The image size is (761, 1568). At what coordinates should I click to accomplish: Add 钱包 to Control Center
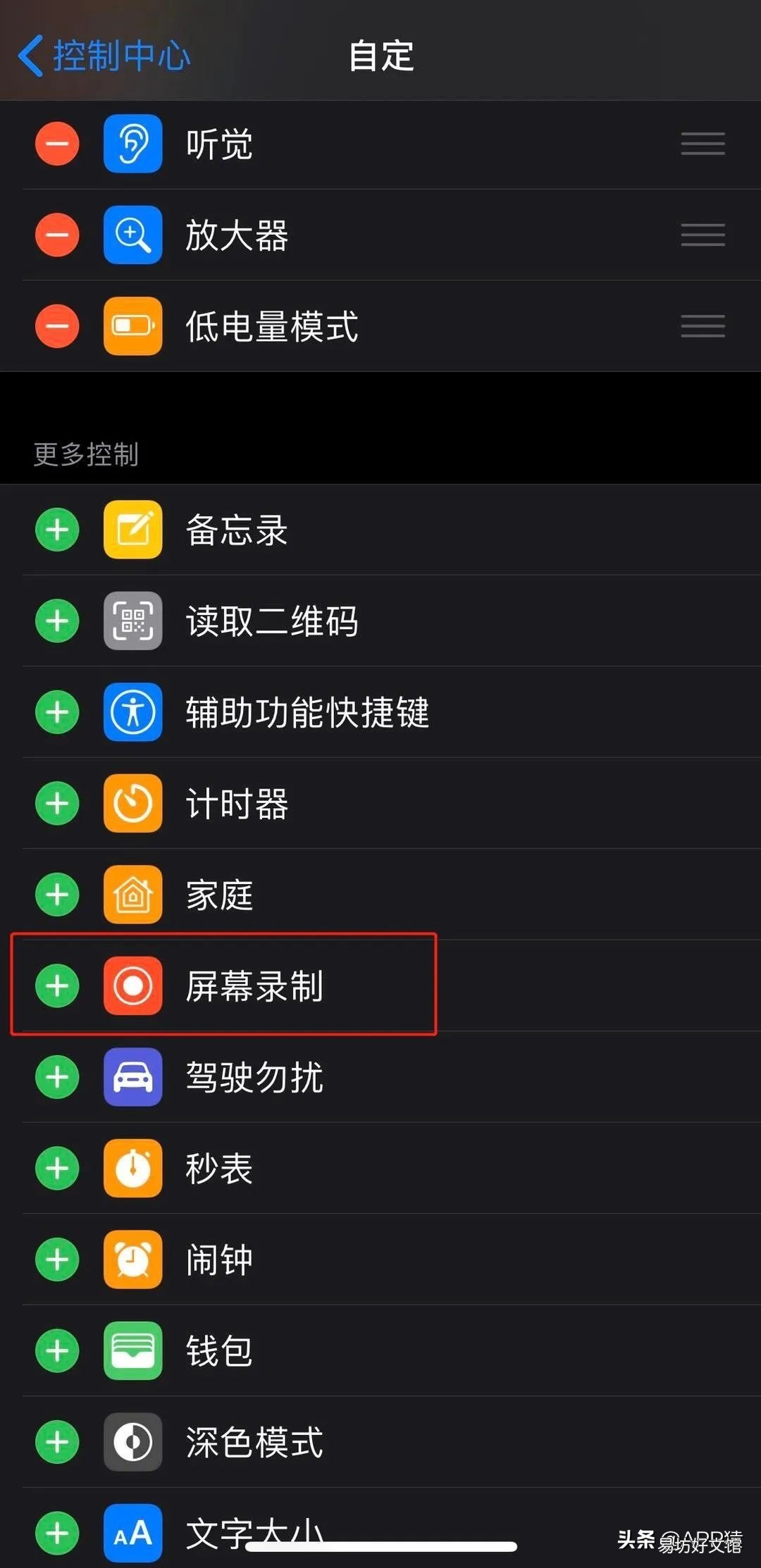57,1351
